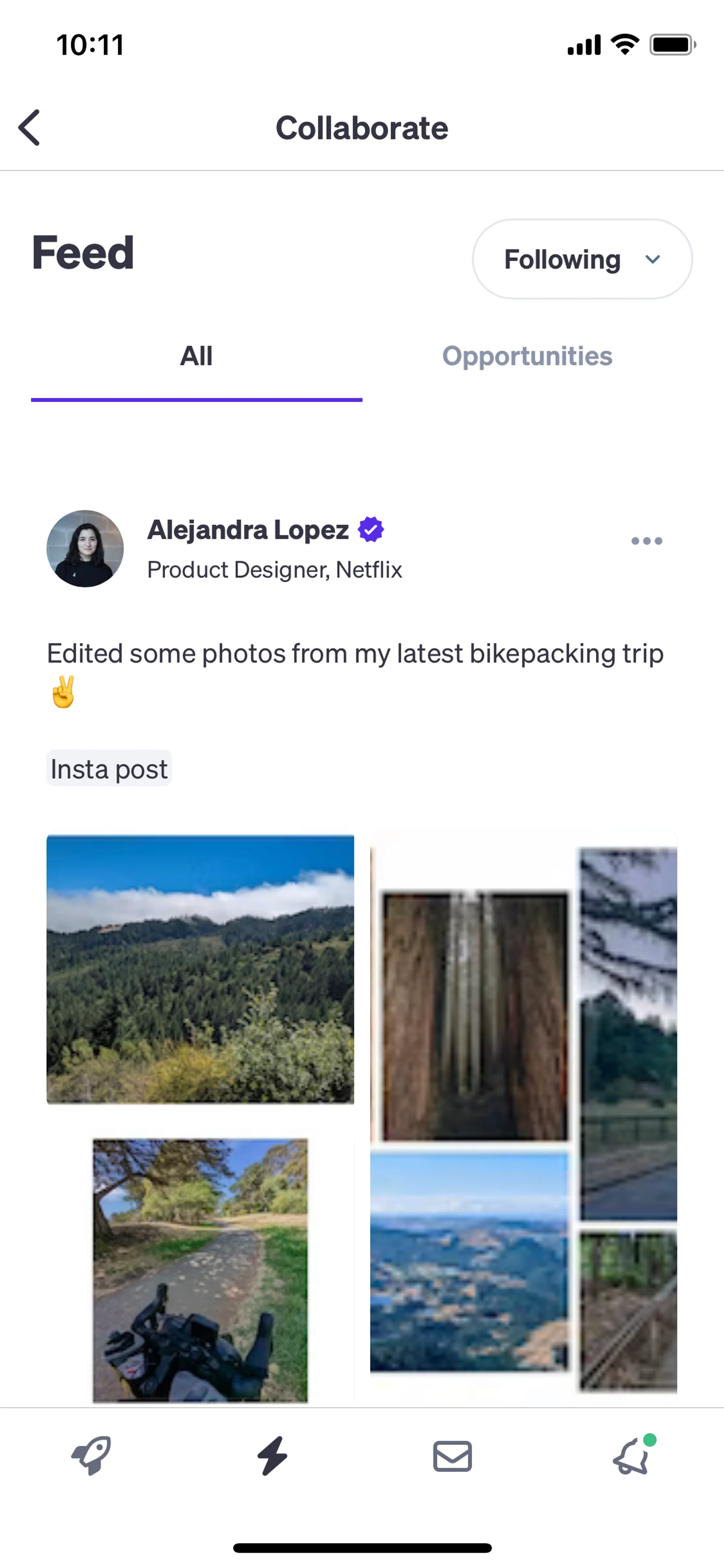Expand the Following feed filter dropdown

[x=581, y=259]
